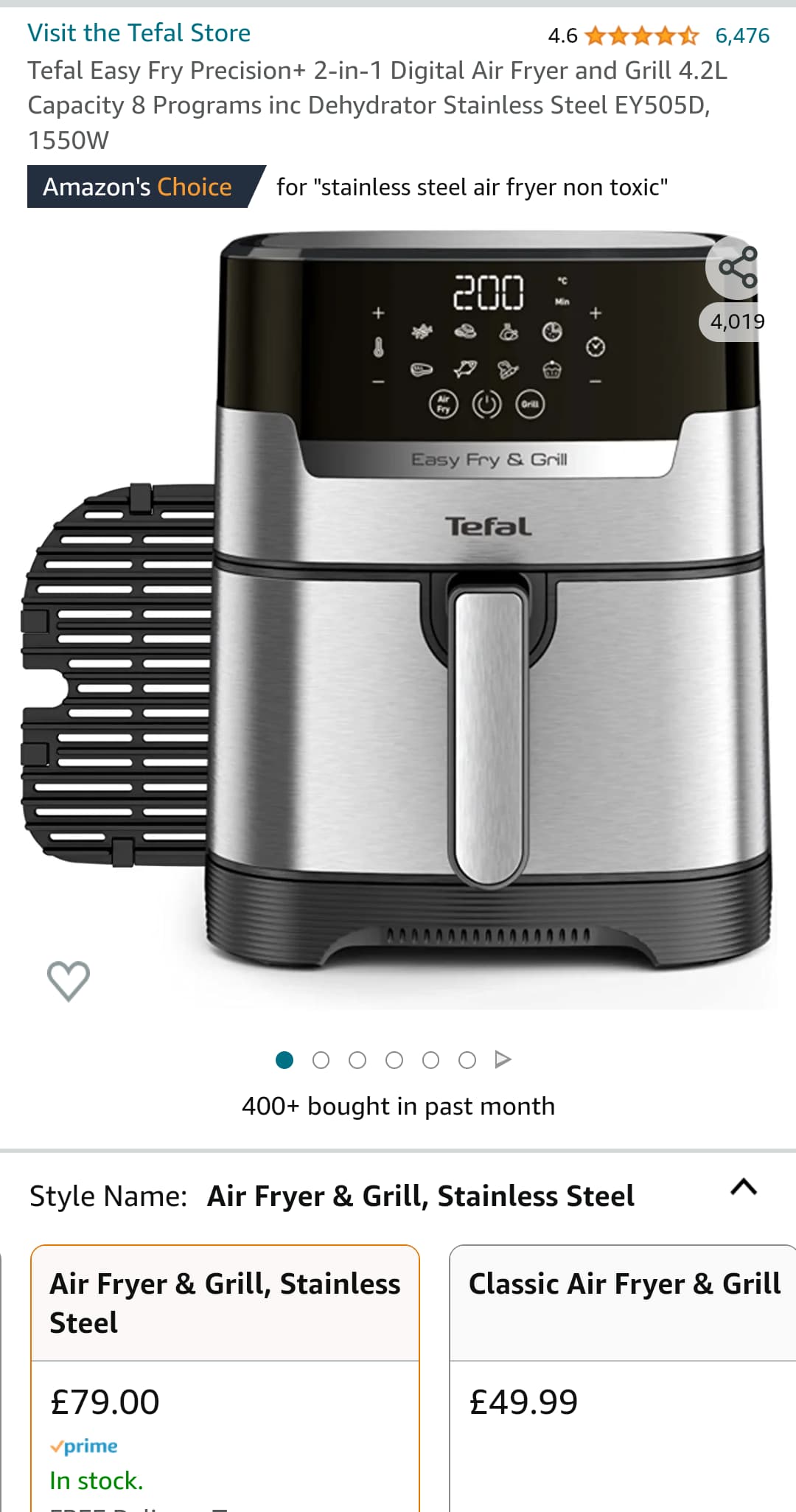Visit the Tefal Store link
Viewport: 796px width, 1512px height.
click(x=139, y=33)
